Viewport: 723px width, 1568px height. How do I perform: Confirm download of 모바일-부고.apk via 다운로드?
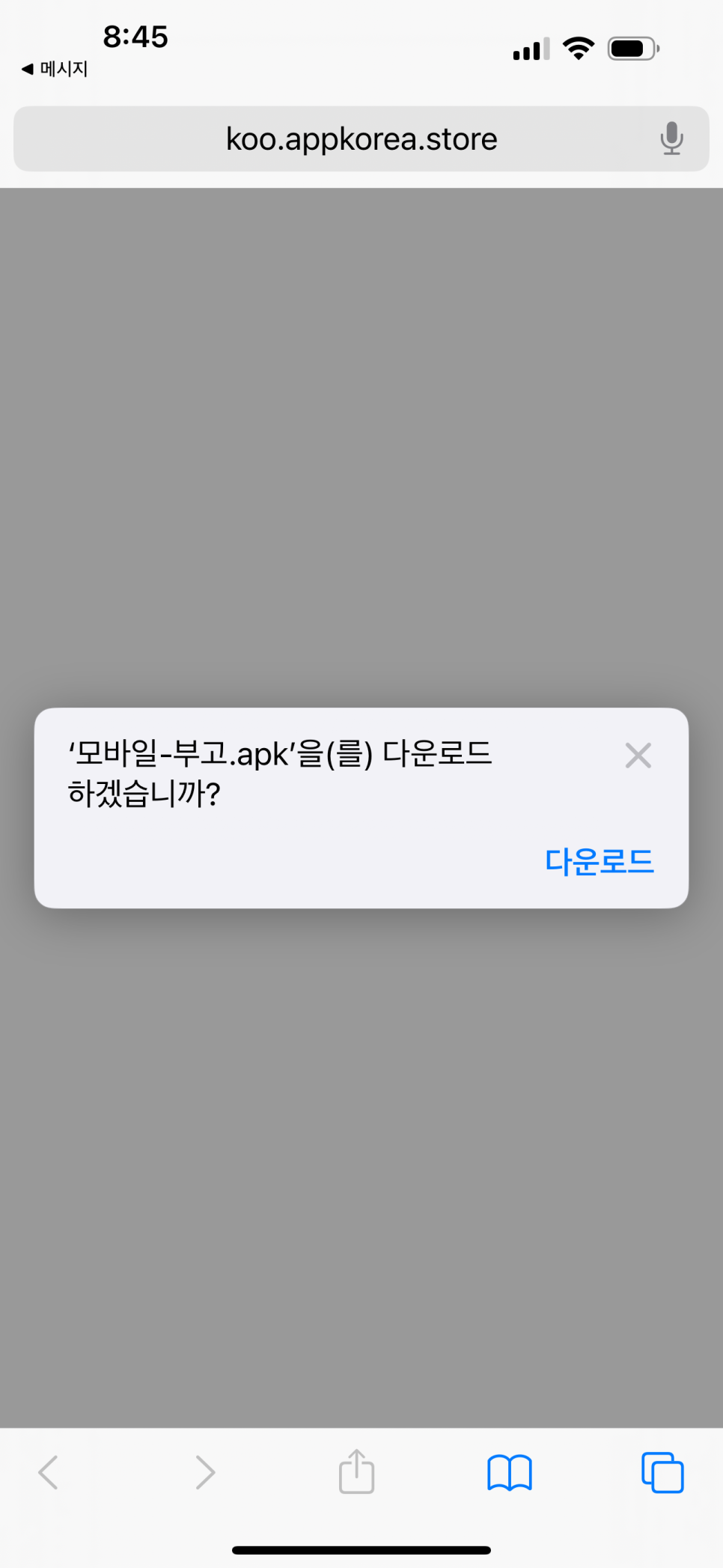[599, 861]
